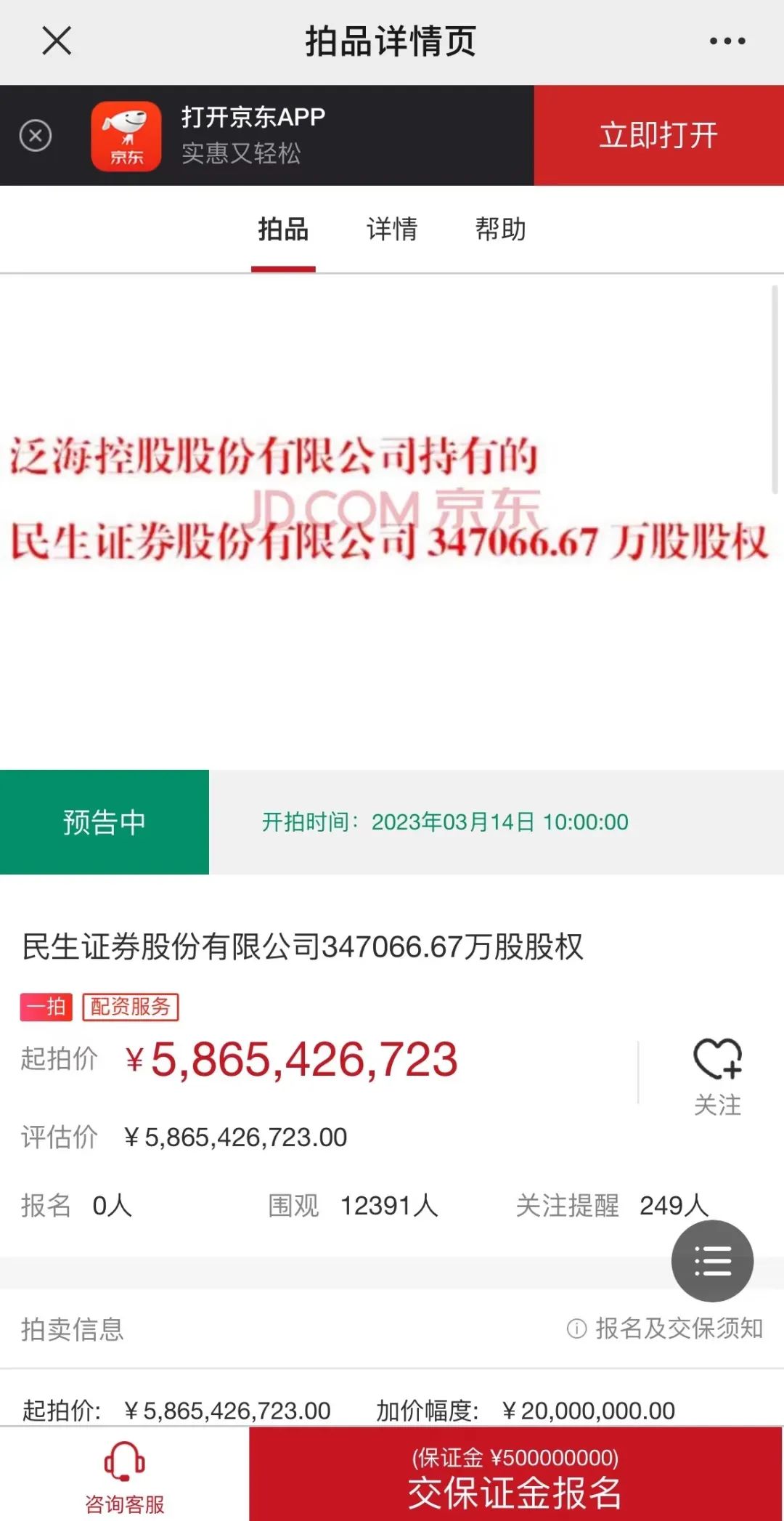Dismiss the 打开京东APP banner
The width and height of the screenshot is (784, 1521).
coord(36,136)
